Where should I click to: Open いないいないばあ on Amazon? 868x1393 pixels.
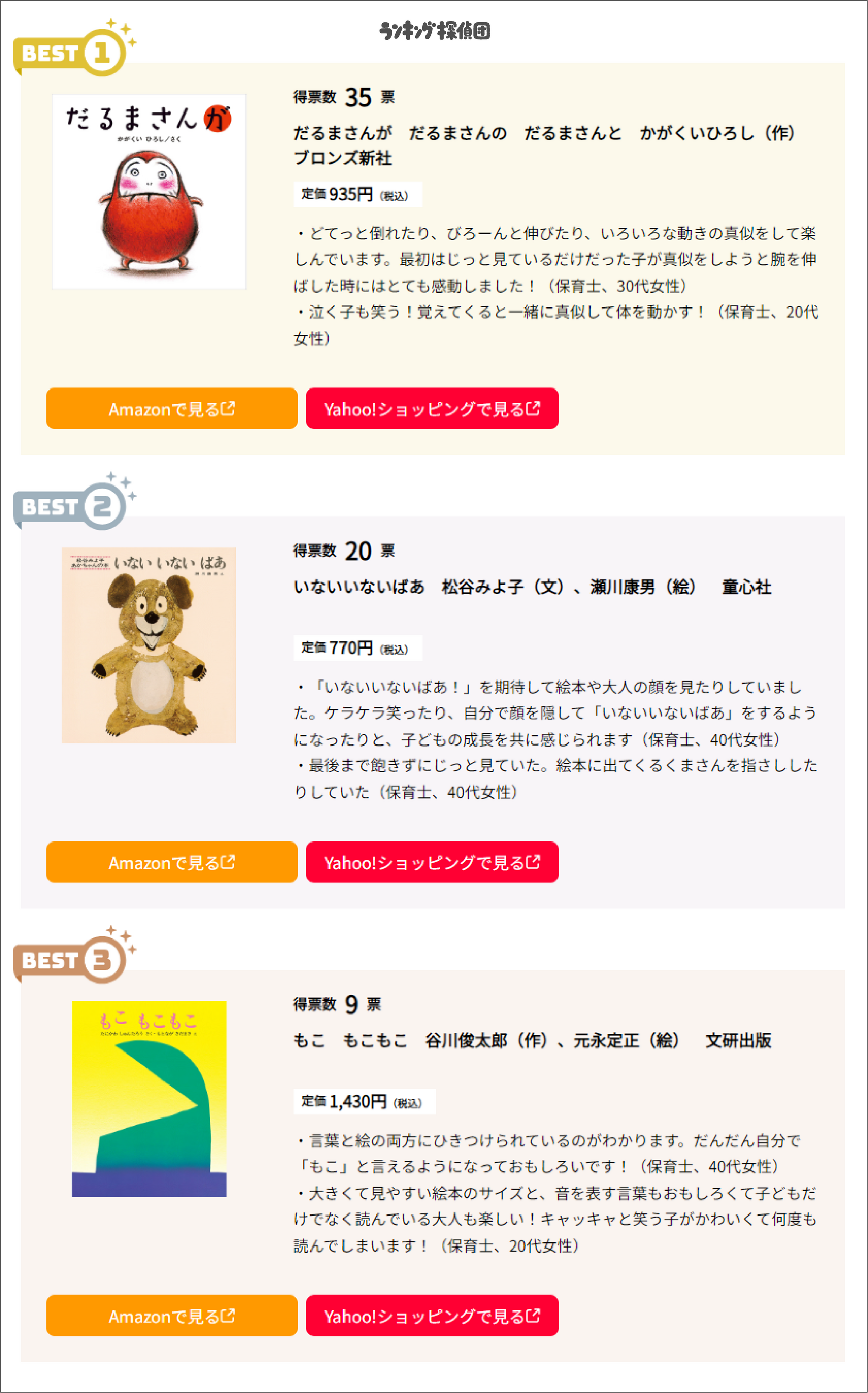pyautogui.click(x=172, y=862)
